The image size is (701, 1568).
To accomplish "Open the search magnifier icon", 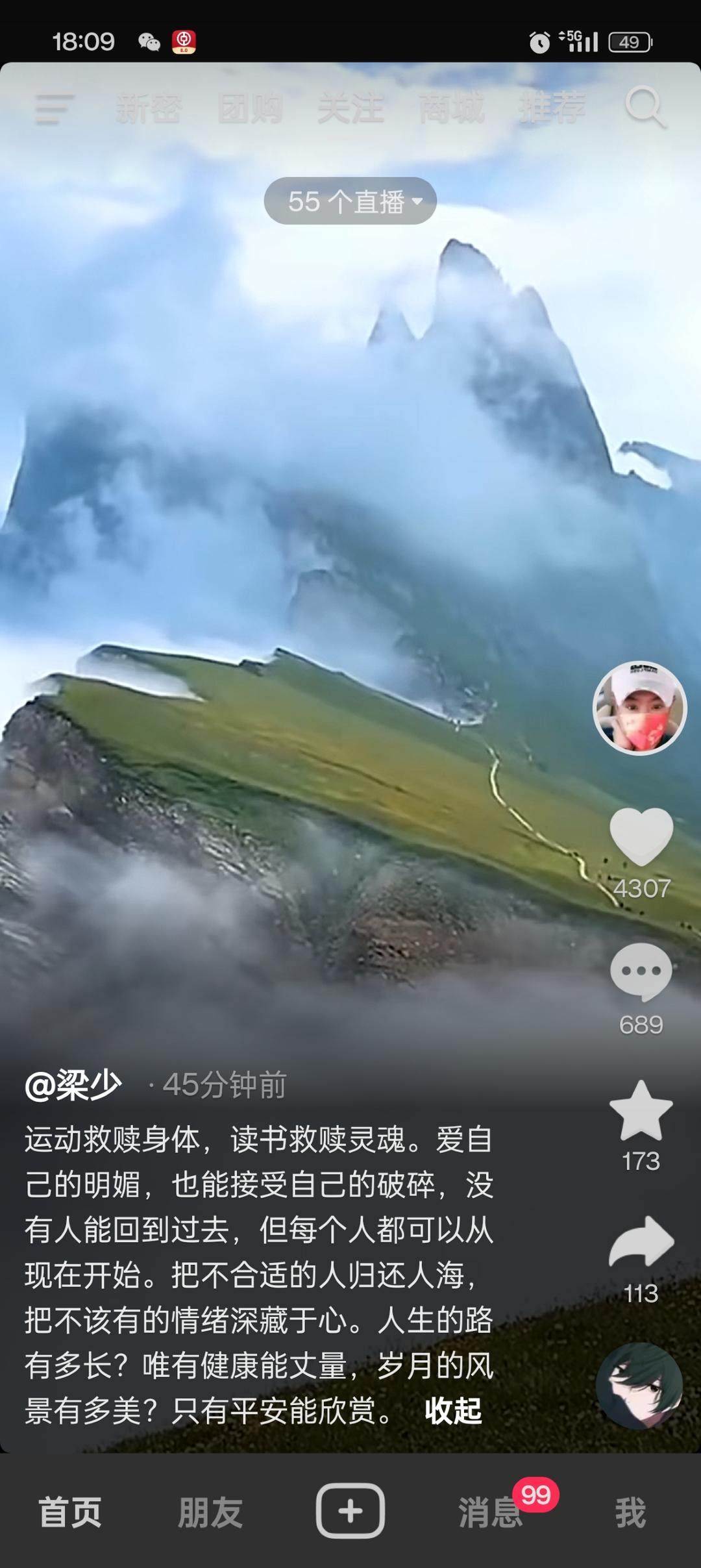I will pos(645,107).
